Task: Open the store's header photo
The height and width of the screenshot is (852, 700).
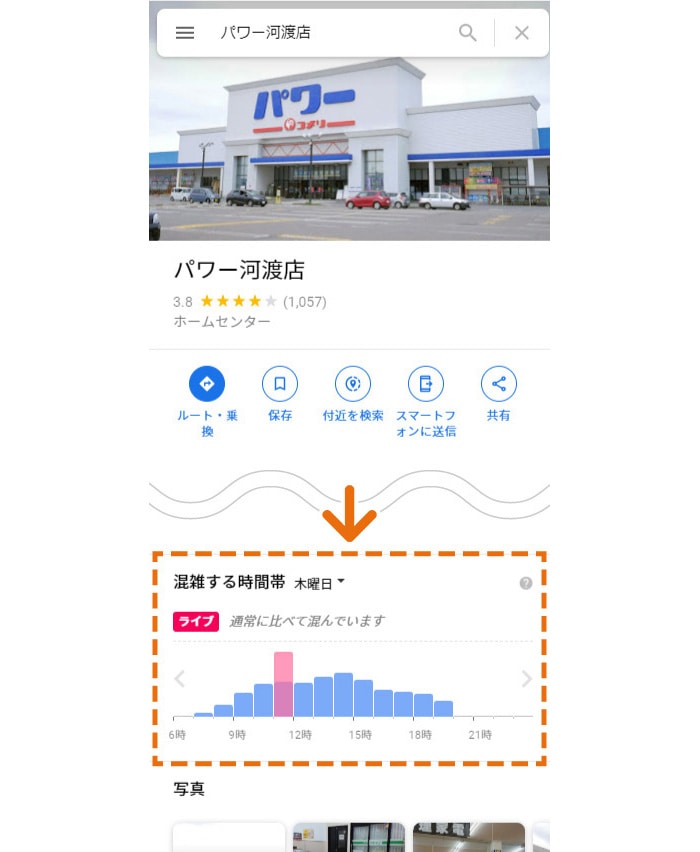Action: [x=349, y=150]
